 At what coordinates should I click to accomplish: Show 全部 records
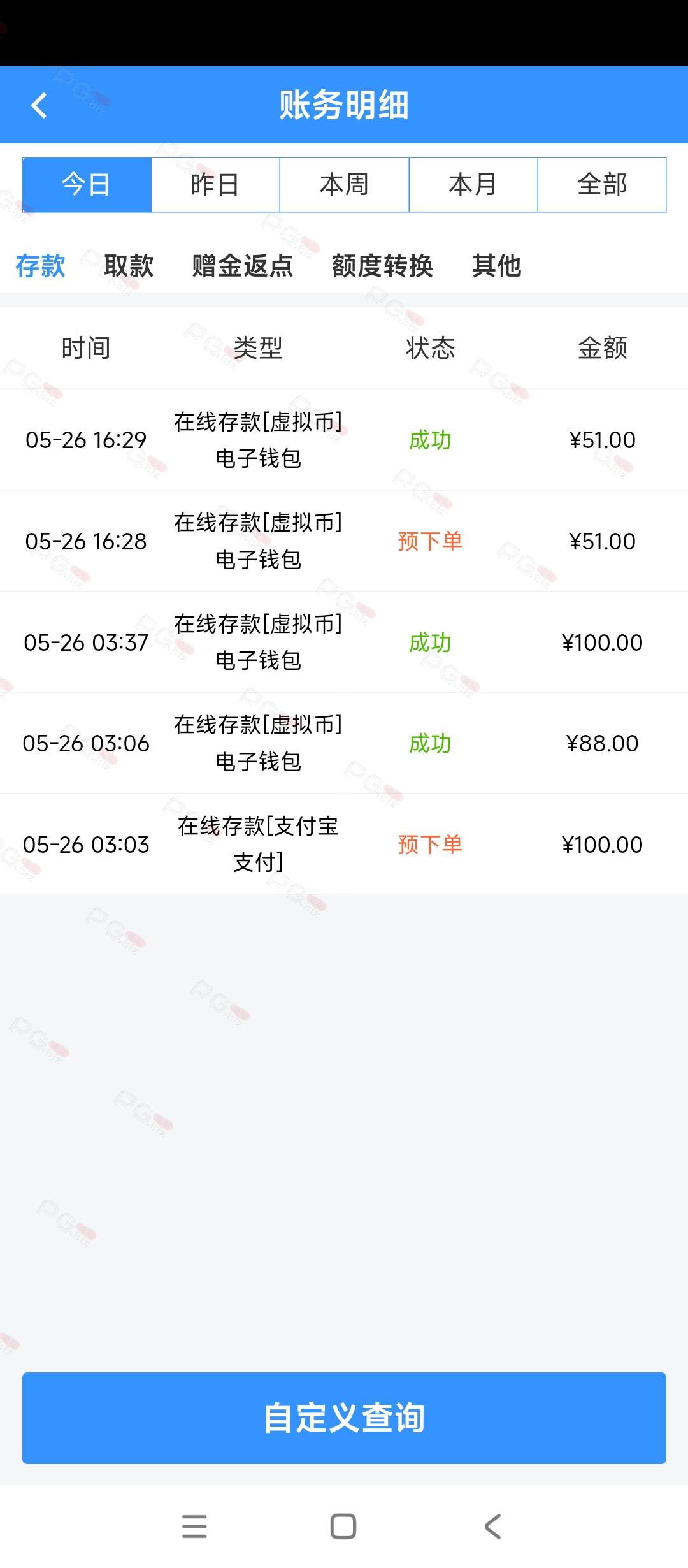point(602,185)
